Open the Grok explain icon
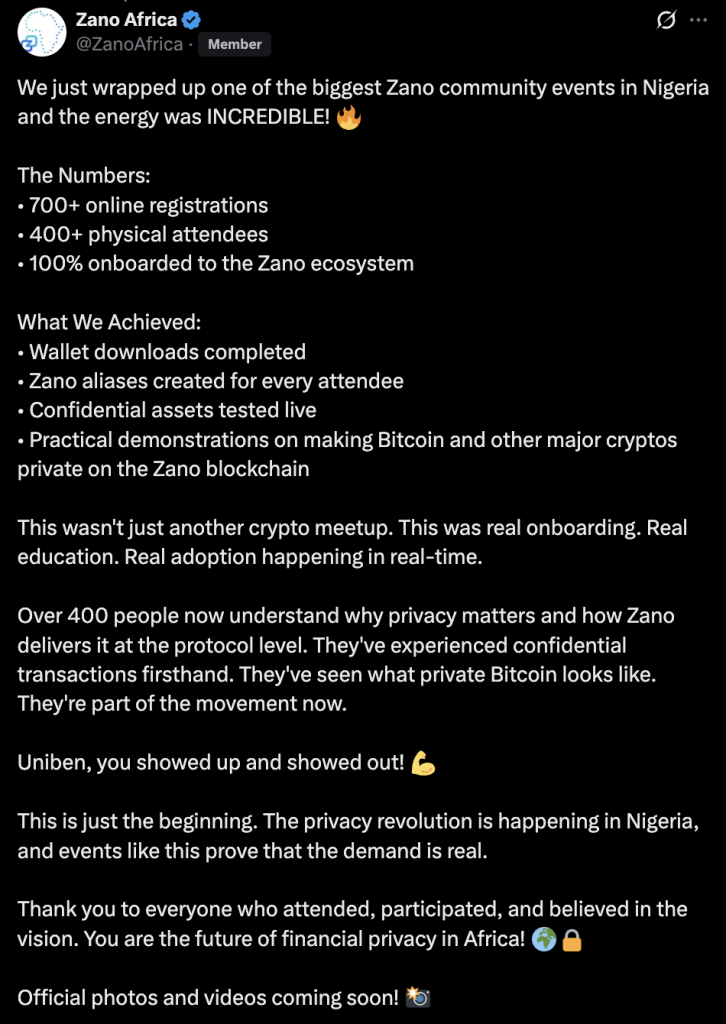This screenshot has width=726, height=1024. (664, 20)
